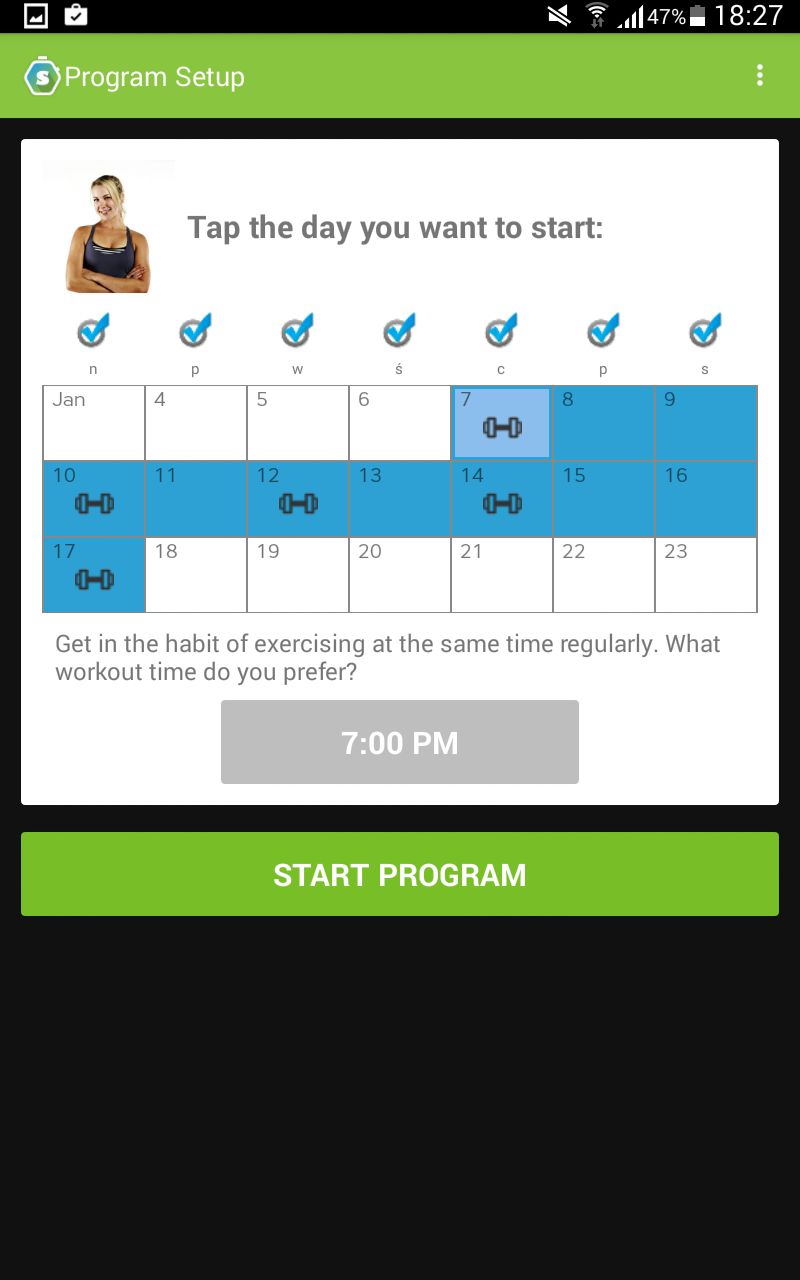
Task: Change the 7:00 PM workout time
Action: coord(400,742)
